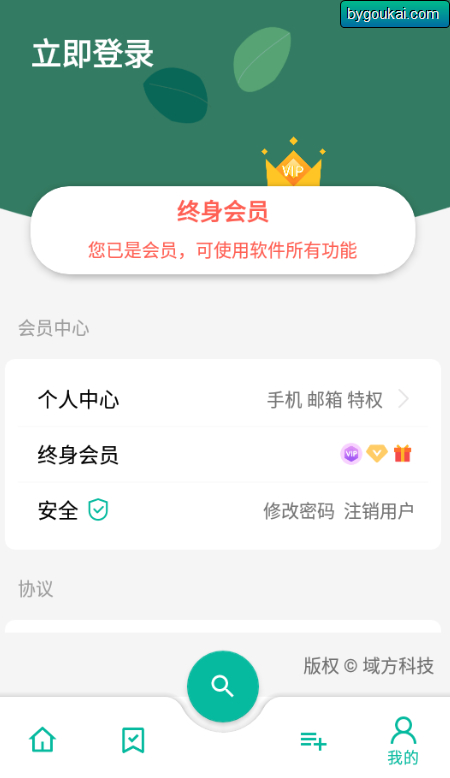The image size is (450, 778).
Task: Select 修改密码 to change password
Action: pyautogui.click(x=299, y=511)
